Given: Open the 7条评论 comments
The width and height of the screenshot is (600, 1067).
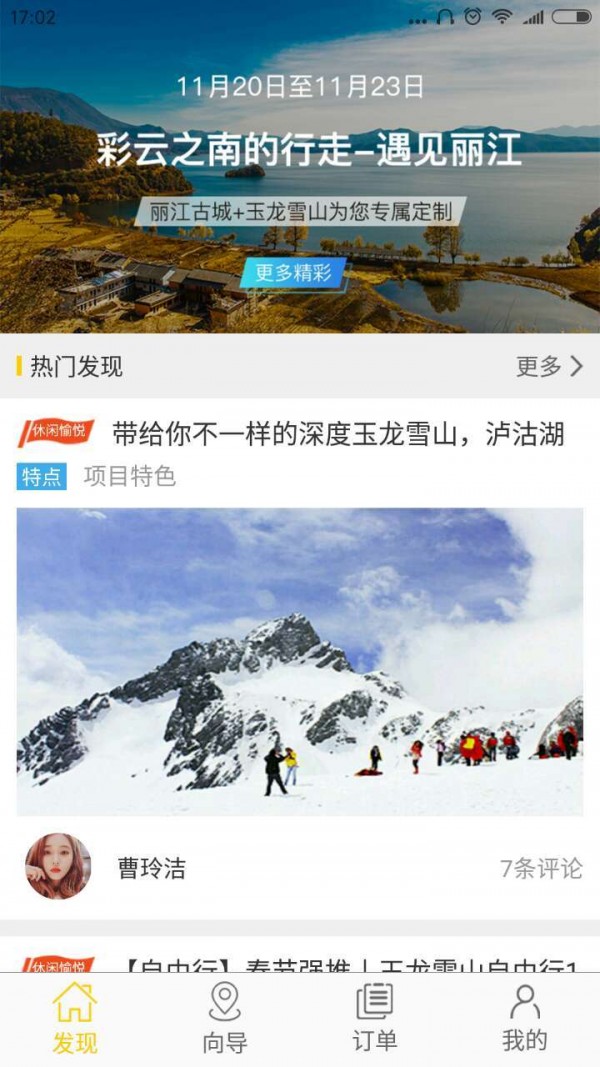Looking at the screenshot, I should click(x=541, y=868).
